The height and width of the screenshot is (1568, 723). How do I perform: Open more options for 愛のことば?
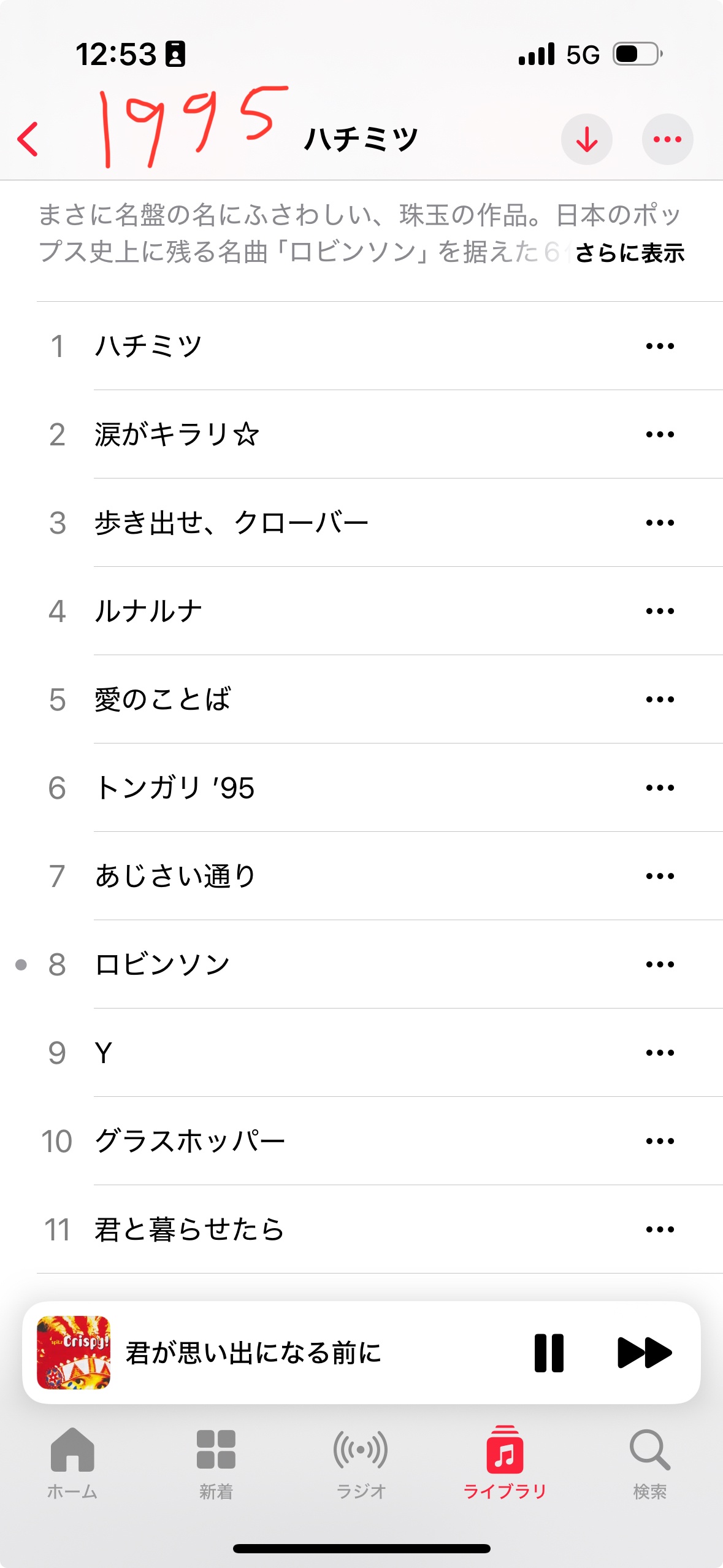660,699
